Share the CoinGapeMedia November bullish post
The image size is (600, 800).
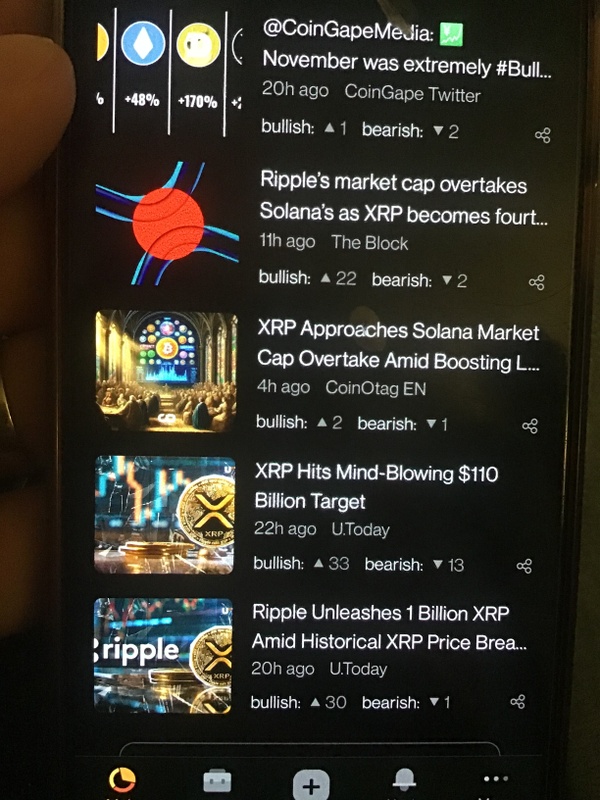click(543, 134)
